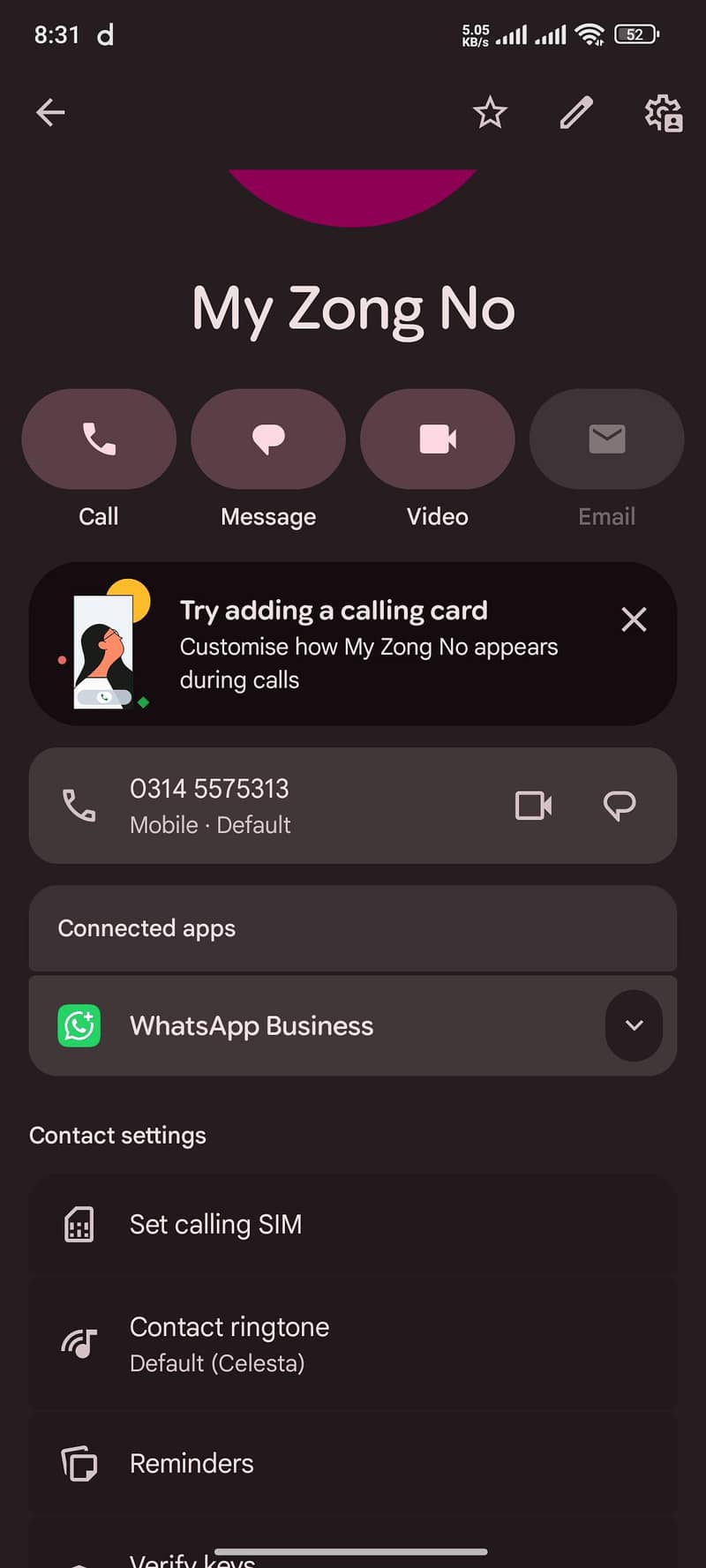
Task: Start a video call with Video button
Action: click(x=438, y=439)
